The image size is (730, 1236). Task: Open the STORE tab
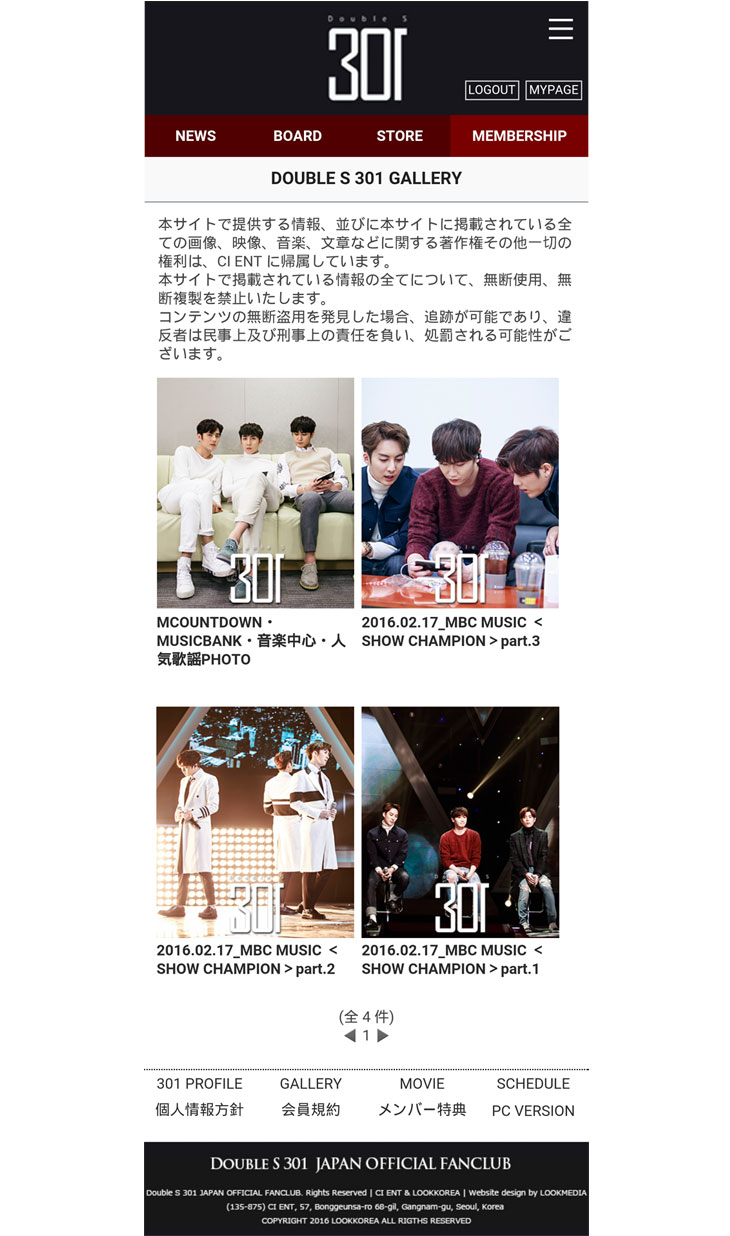(x=399, y=136)
